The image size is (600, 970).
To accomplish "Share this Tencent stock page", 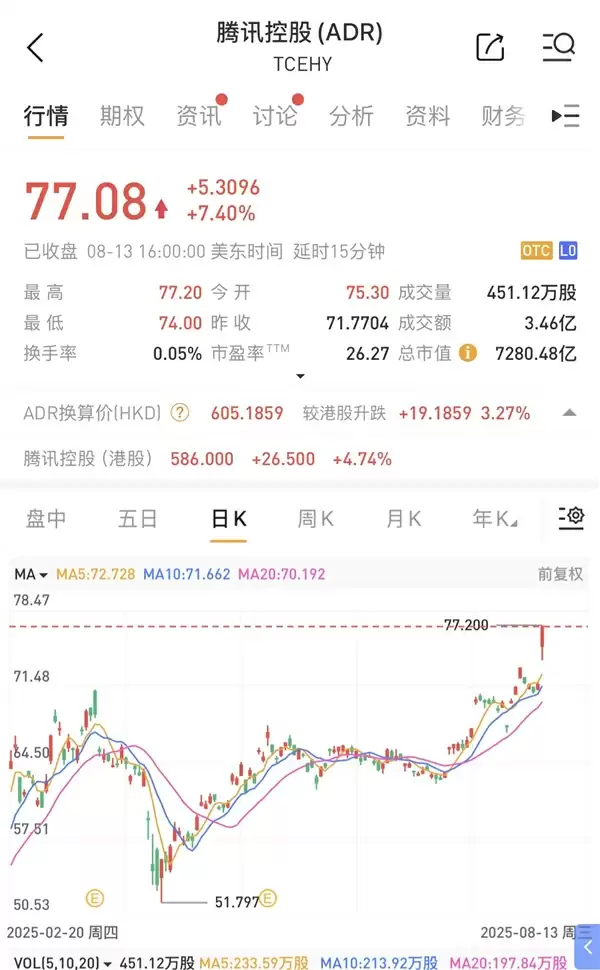I will (x=490, y=47).
